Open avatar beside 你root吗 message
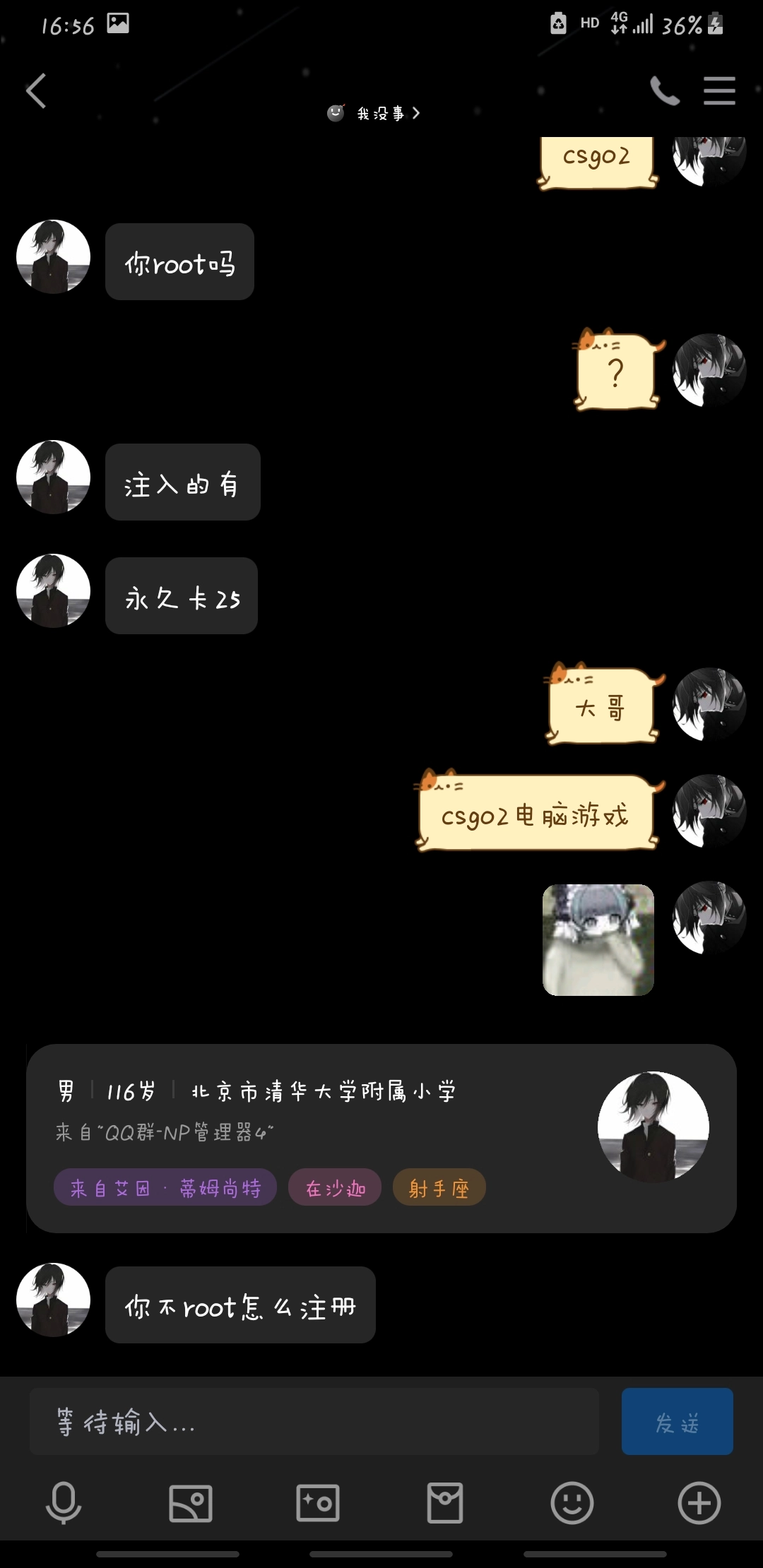The height and width of the screenshot is (1568, 763). (53, 256)
